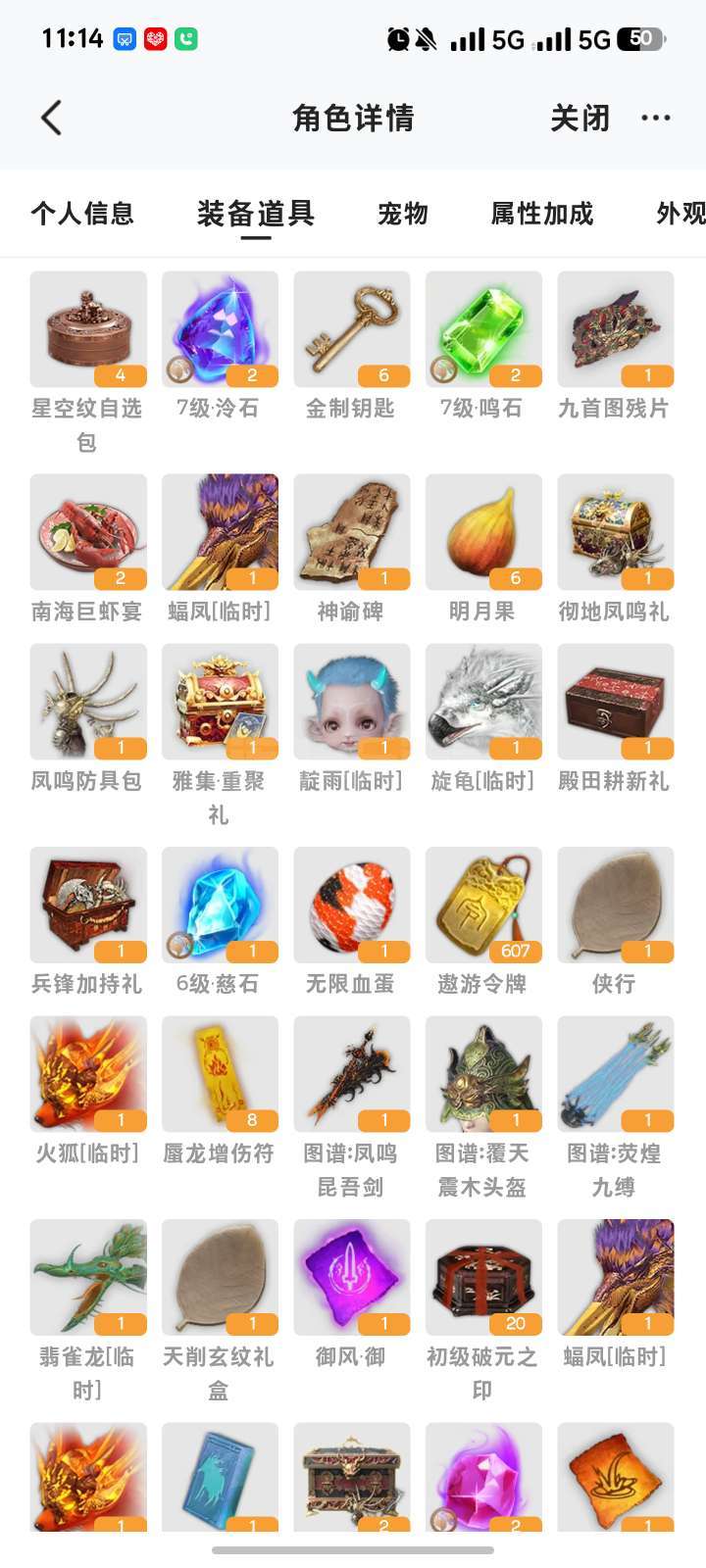This screenshot has height=1568, width=706.
Task: View the 蜃龙增伤符 item
Action: tap(220, 1075)
